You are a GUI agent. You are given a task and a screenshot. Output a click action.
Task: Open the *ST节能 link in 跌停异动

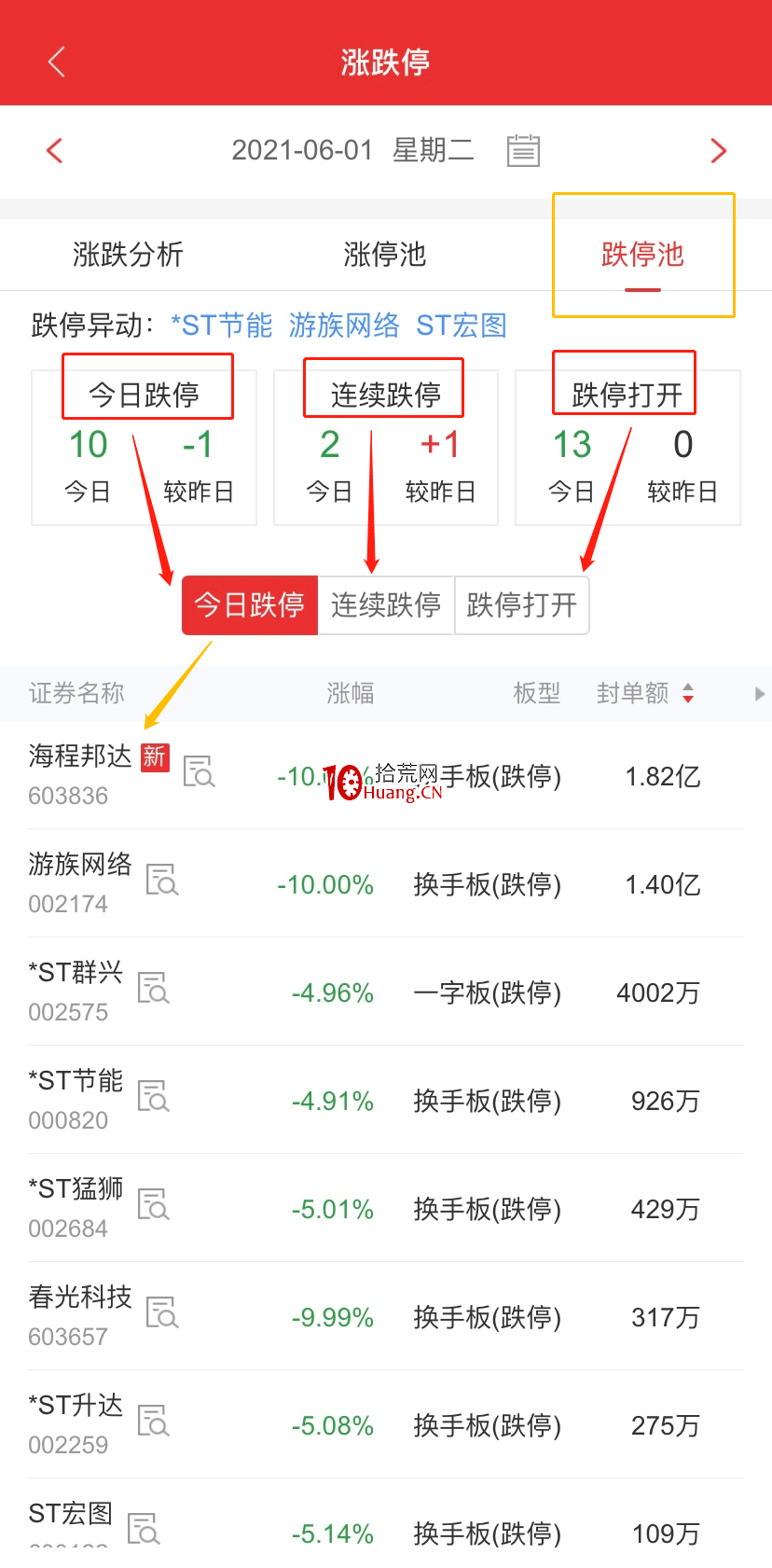pos(221,326)
